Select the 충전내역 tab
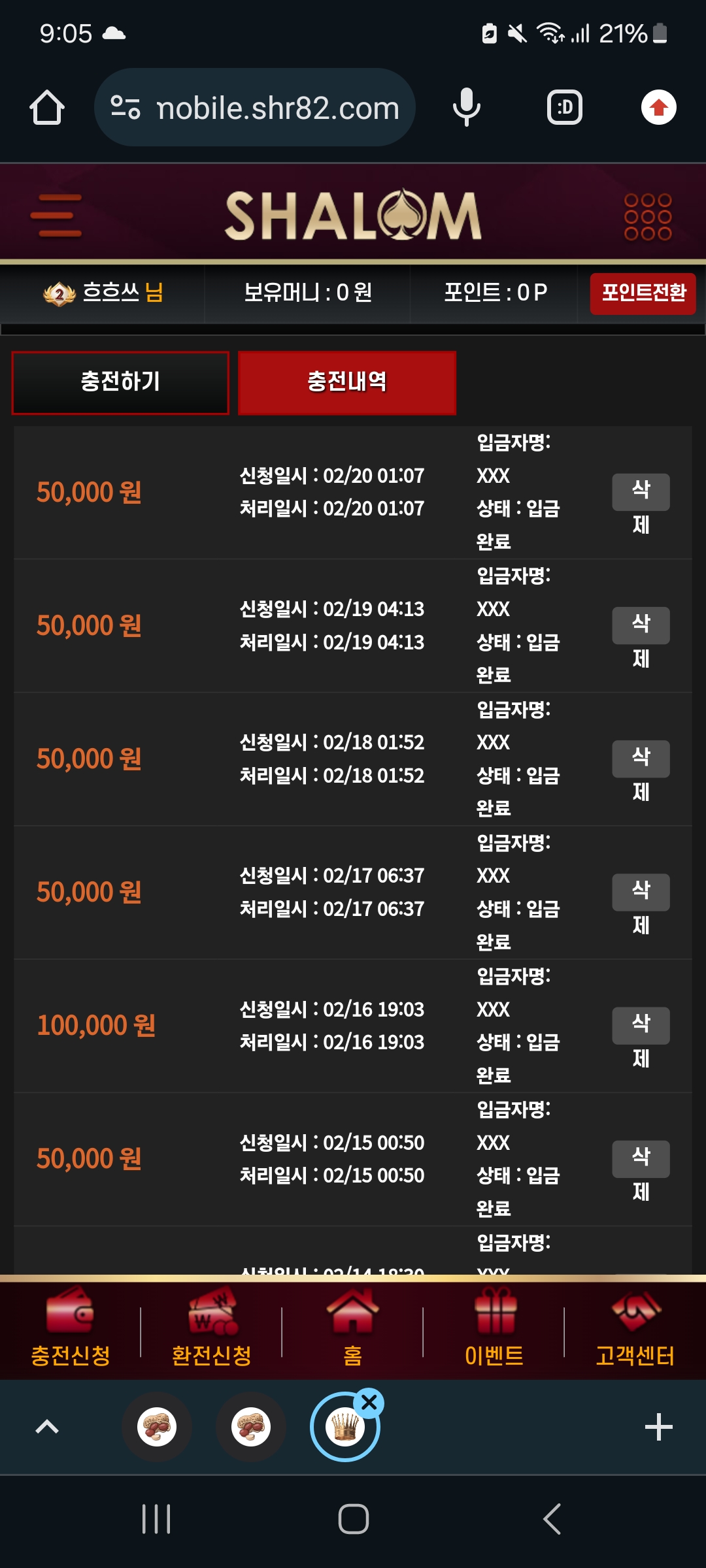 pyautogui.click(x=347, y=383)
